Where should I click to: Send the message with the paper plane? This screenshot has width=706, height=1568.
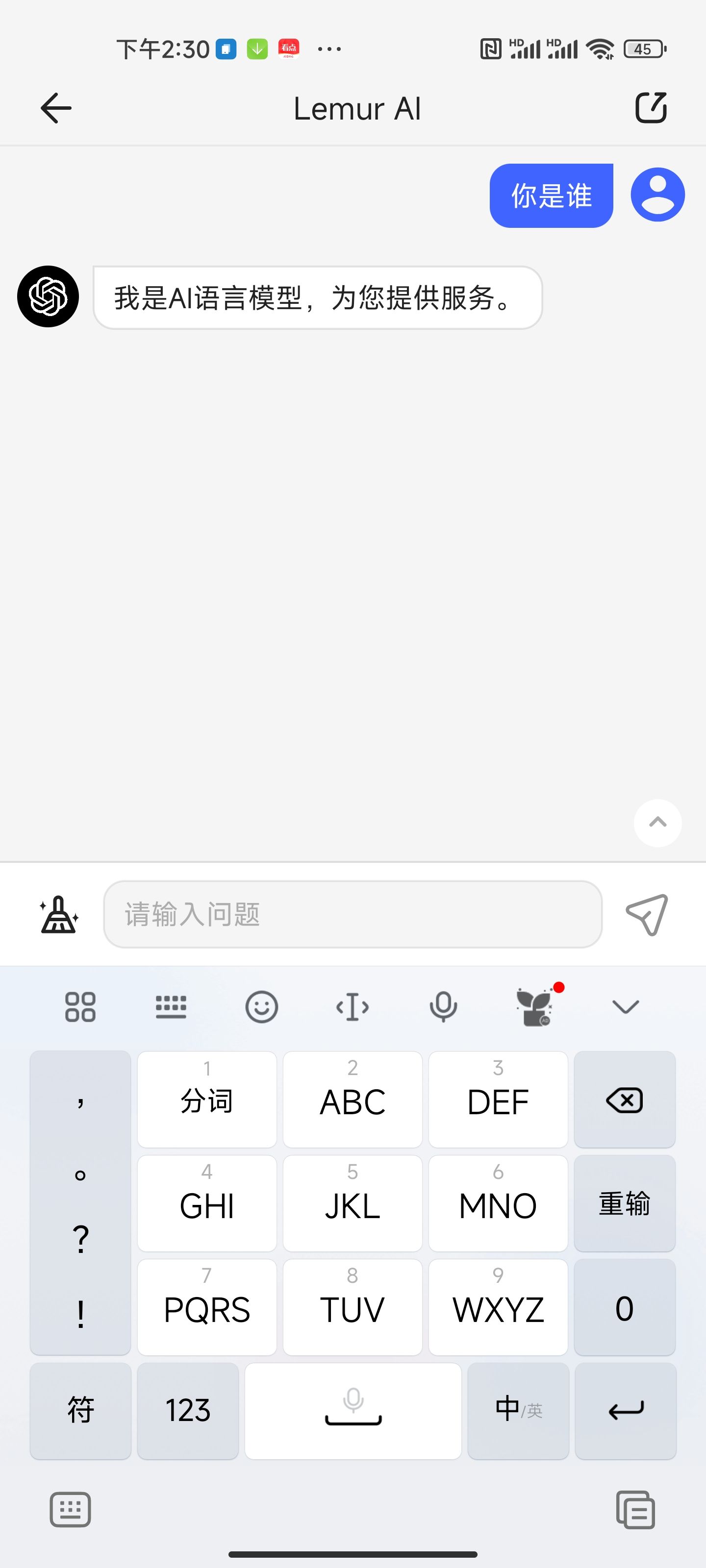647,914
